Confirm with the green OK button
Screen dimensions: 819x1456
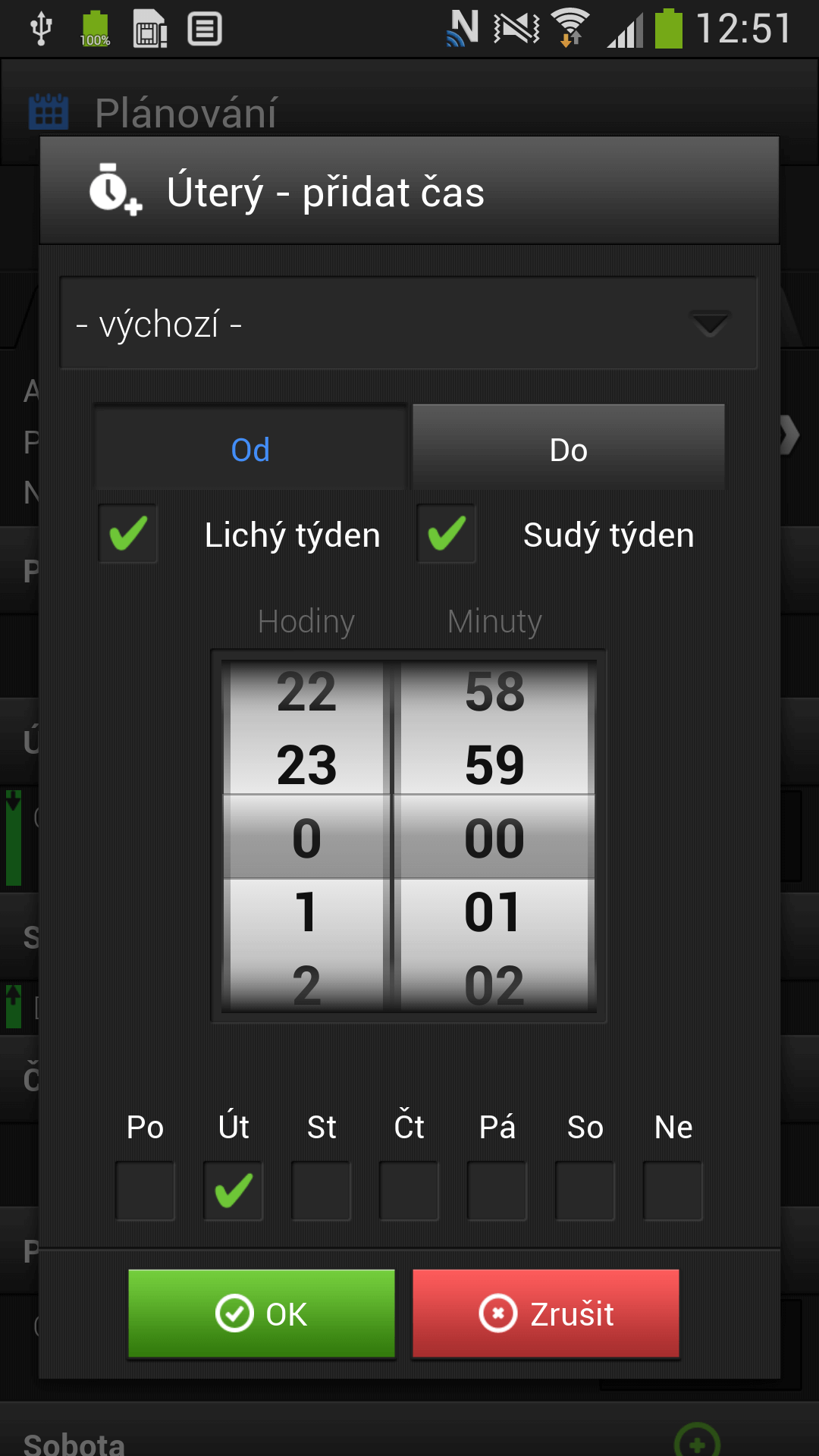coord(262,1313)
